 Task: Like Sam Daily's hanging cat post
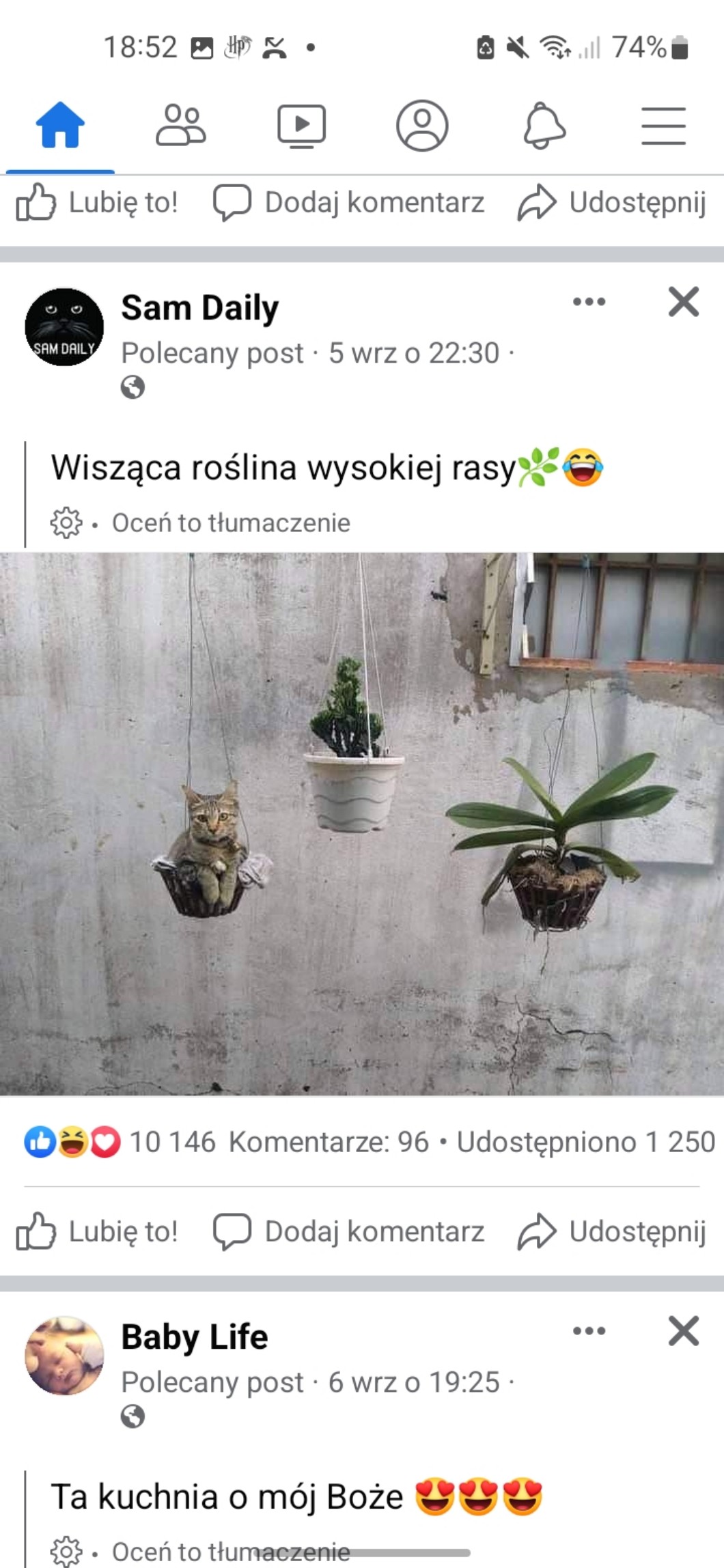(x=97, y=1231)
